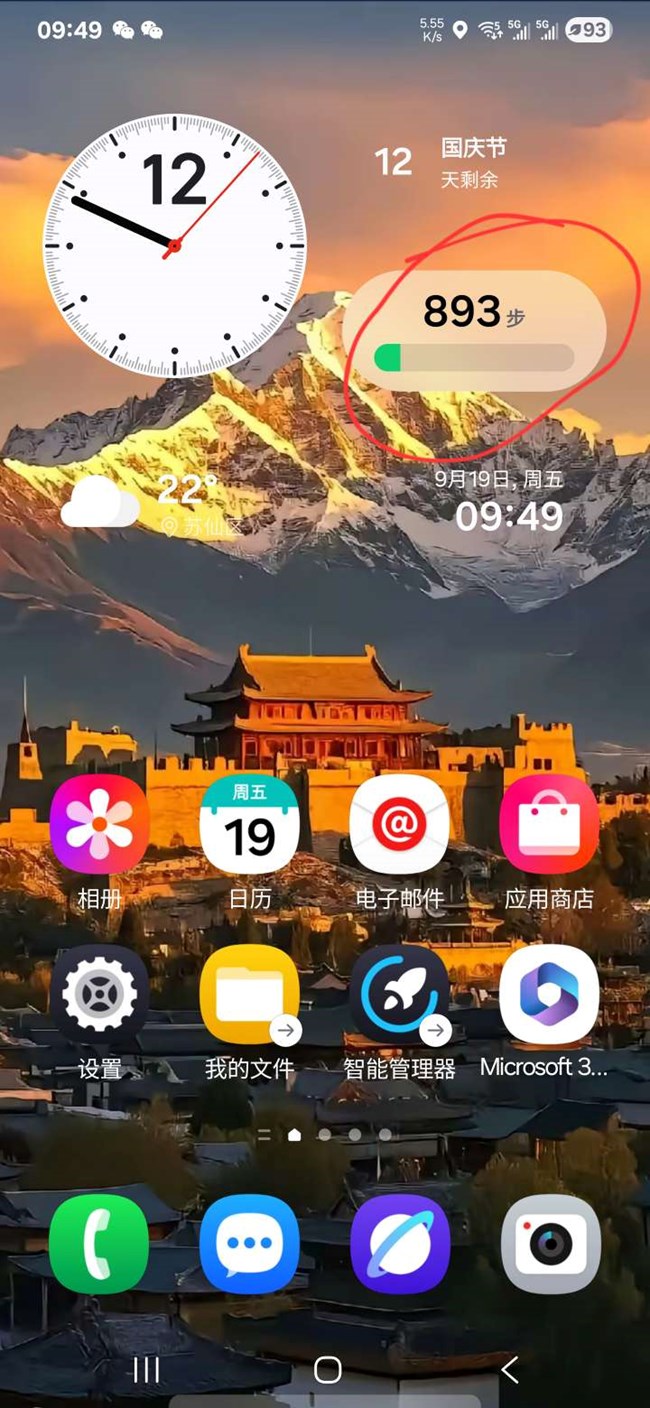The width and height of the screenshot is (650, 1408).
Task: Open the 日历 calendar app
Action: tap(249, 825)
